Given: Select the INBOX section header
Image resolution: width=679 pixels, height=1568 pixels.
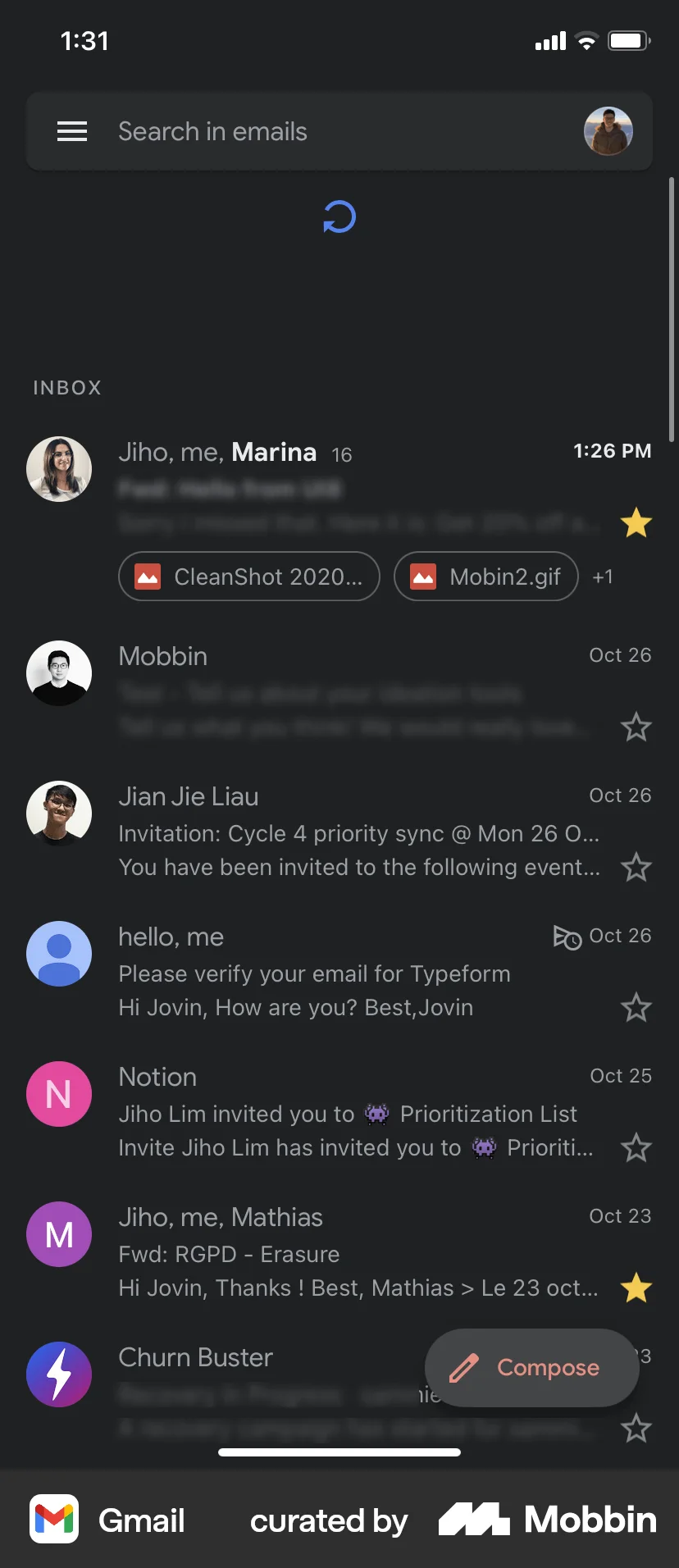Looking at the screenshot, I should pos(66,387).
